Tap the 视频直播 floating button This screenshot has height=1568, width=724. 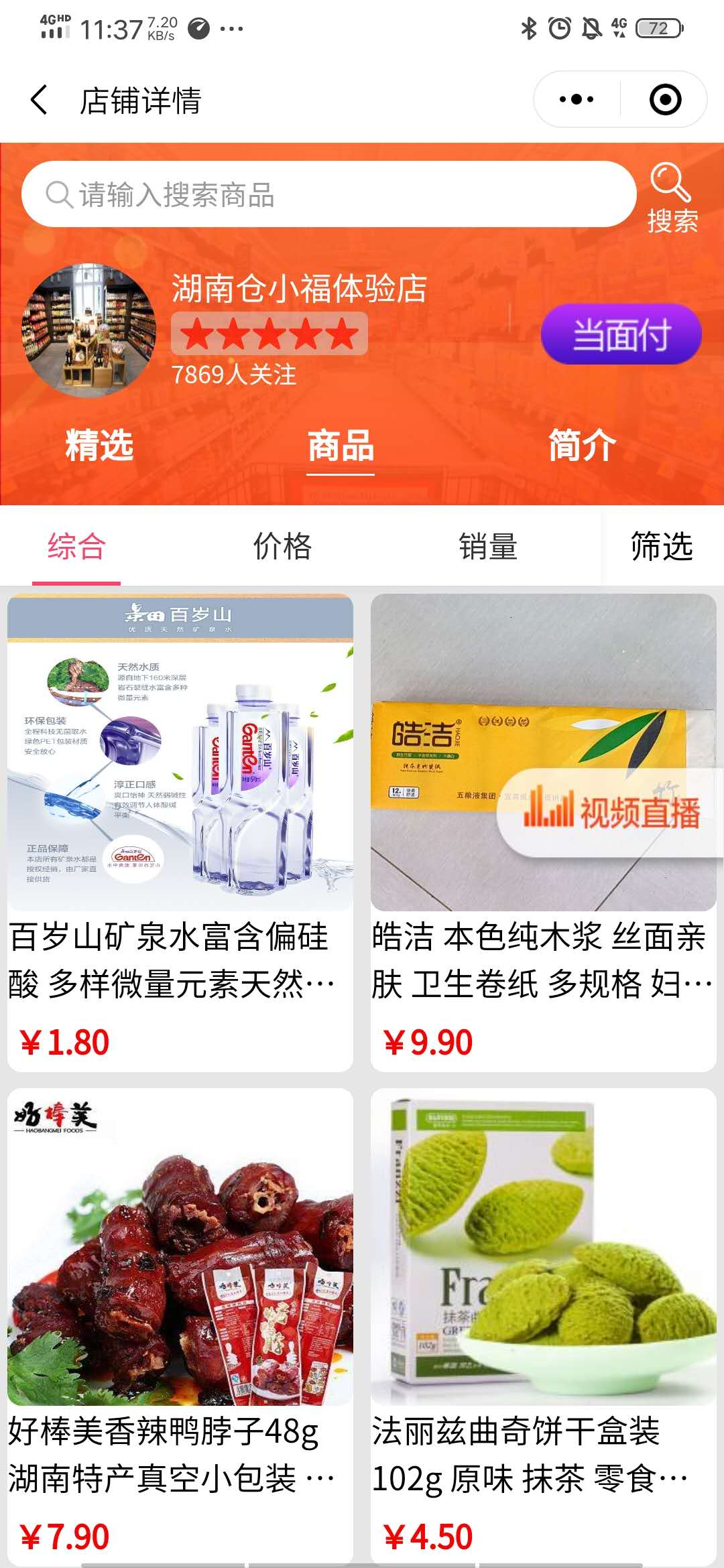pos(611,812)
